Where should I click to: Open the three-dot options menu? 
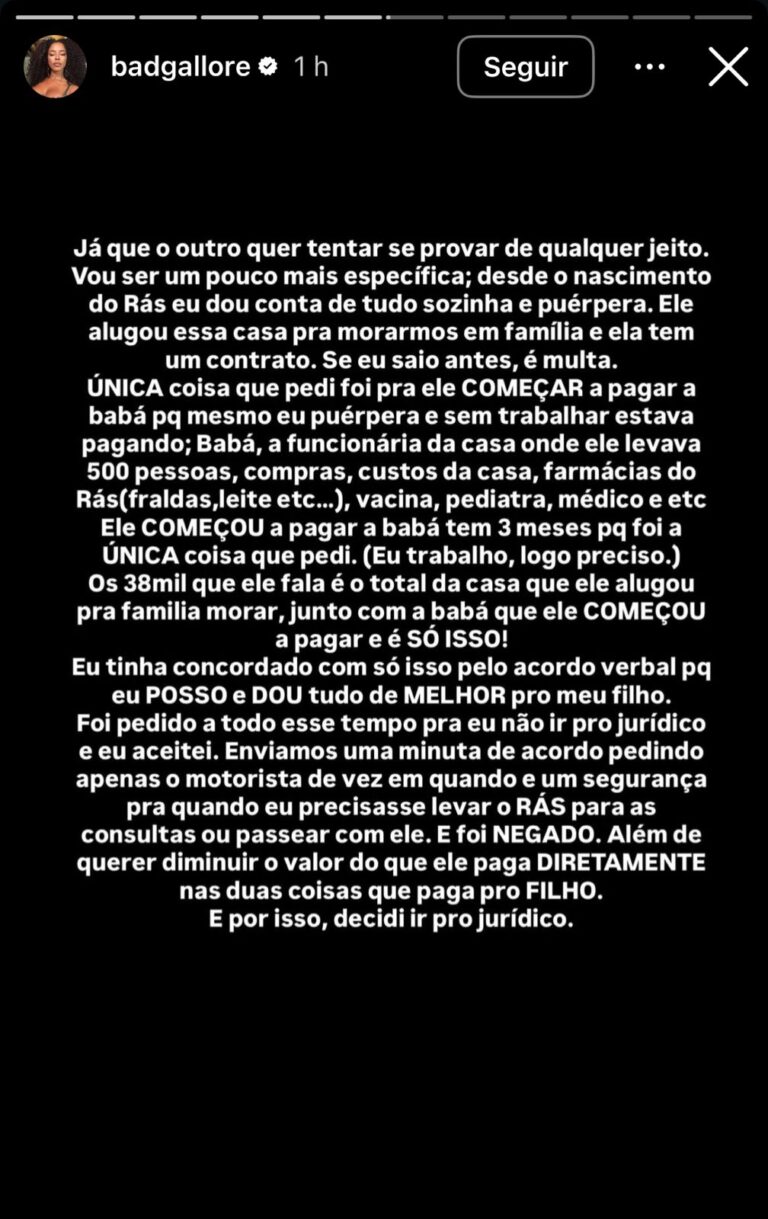click(x=650, y=67)
